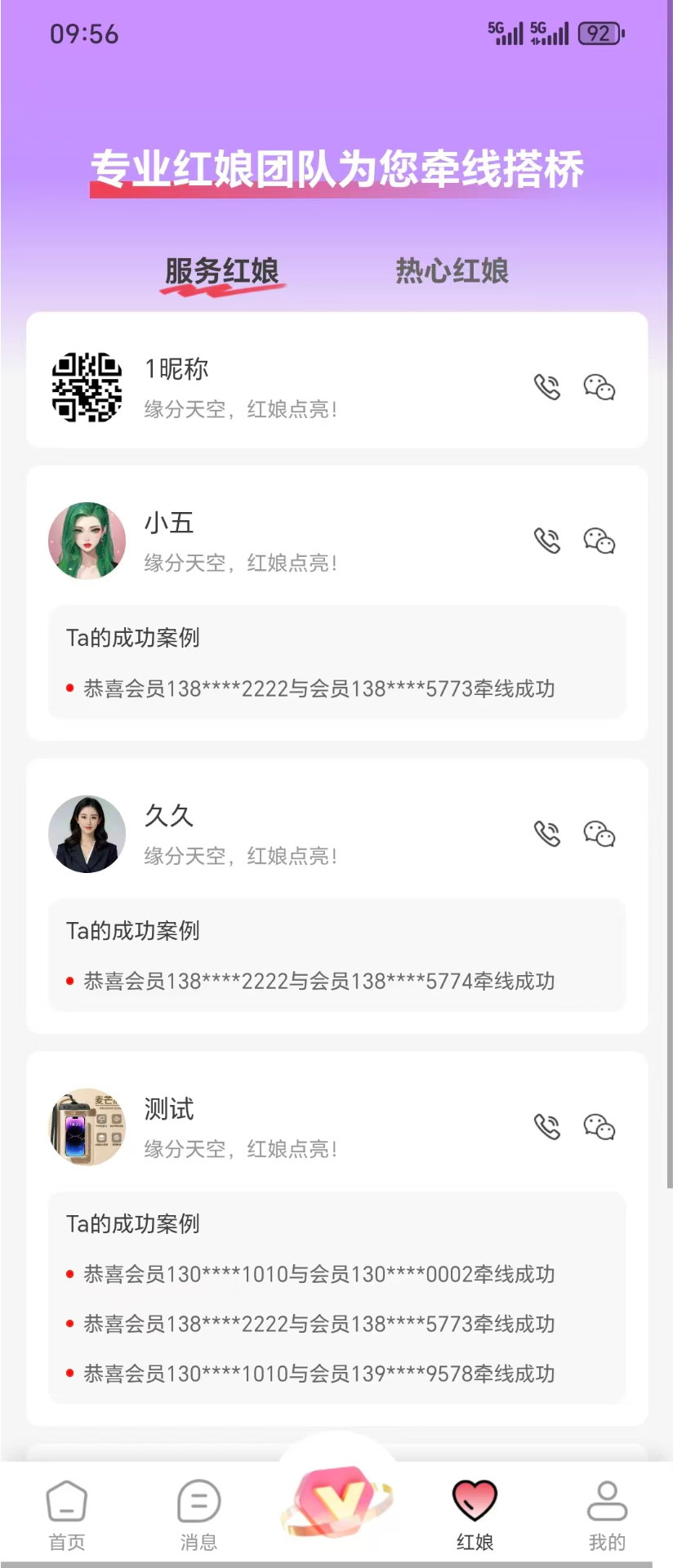Viewport: 673px width, 1568px height.
Task: Open WeChat contact for 久久
Action: tap(599, 834)
